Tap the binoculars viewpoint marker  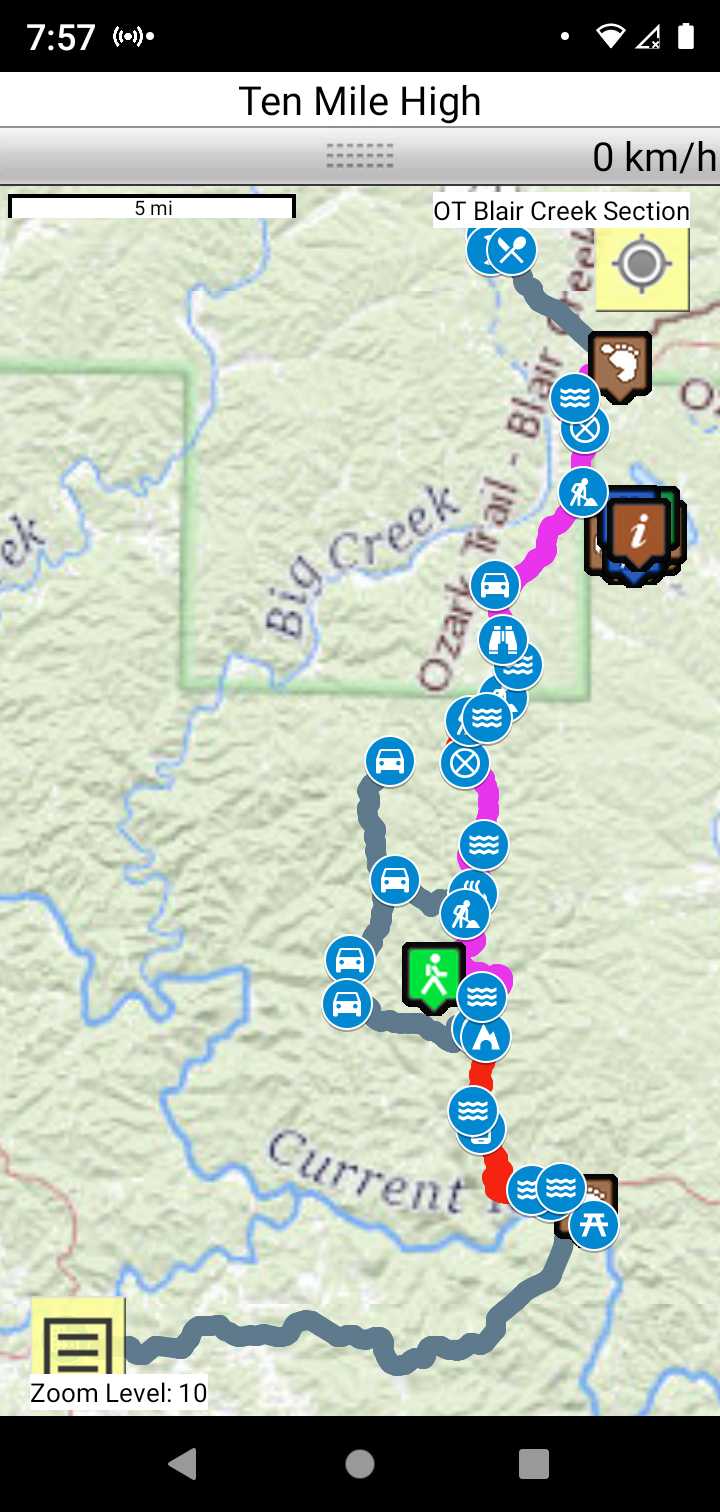point(502,639)
